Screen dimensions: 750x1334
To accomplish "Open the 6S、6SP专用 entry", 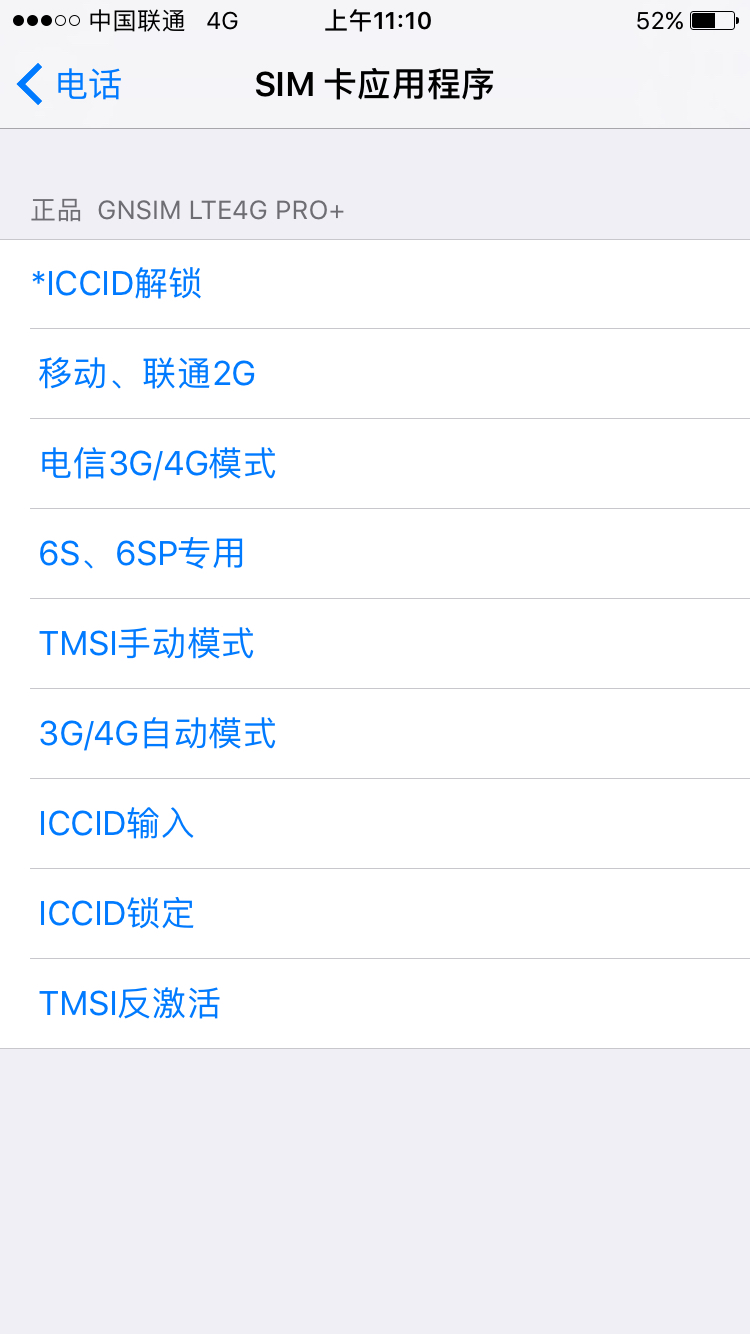I will click(141, 554).
